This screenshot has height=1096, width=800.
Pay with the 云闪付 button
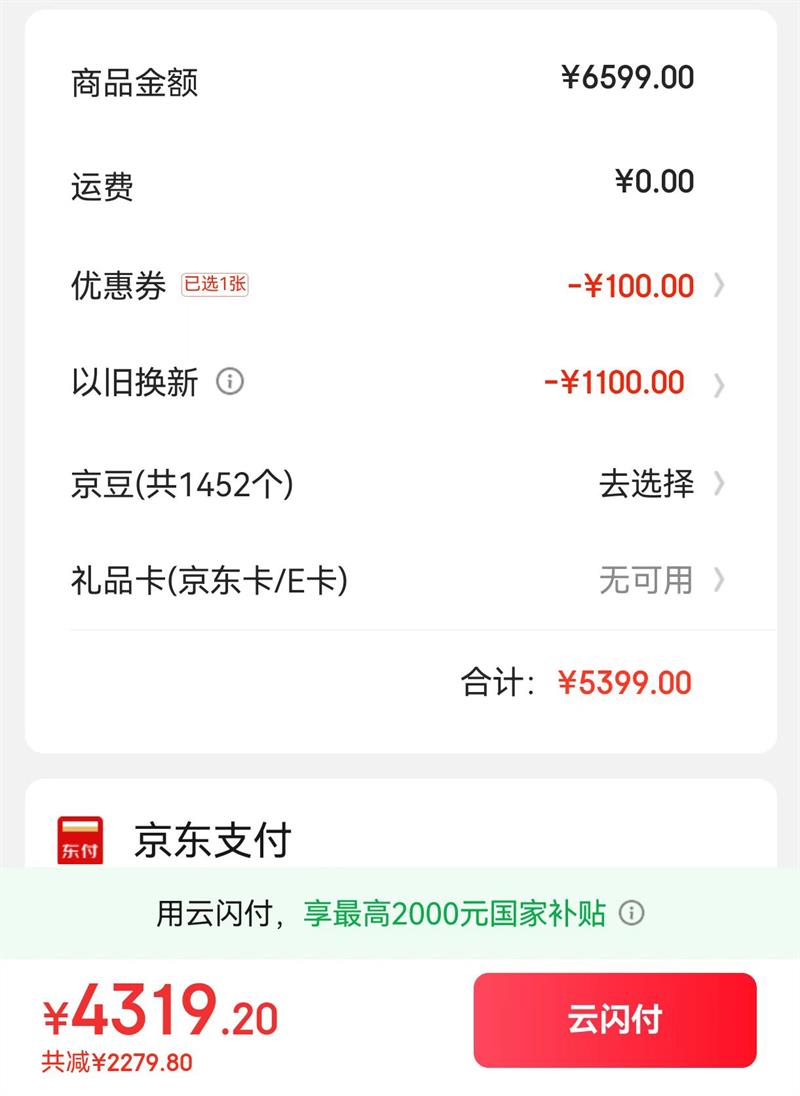(614, 1020)
